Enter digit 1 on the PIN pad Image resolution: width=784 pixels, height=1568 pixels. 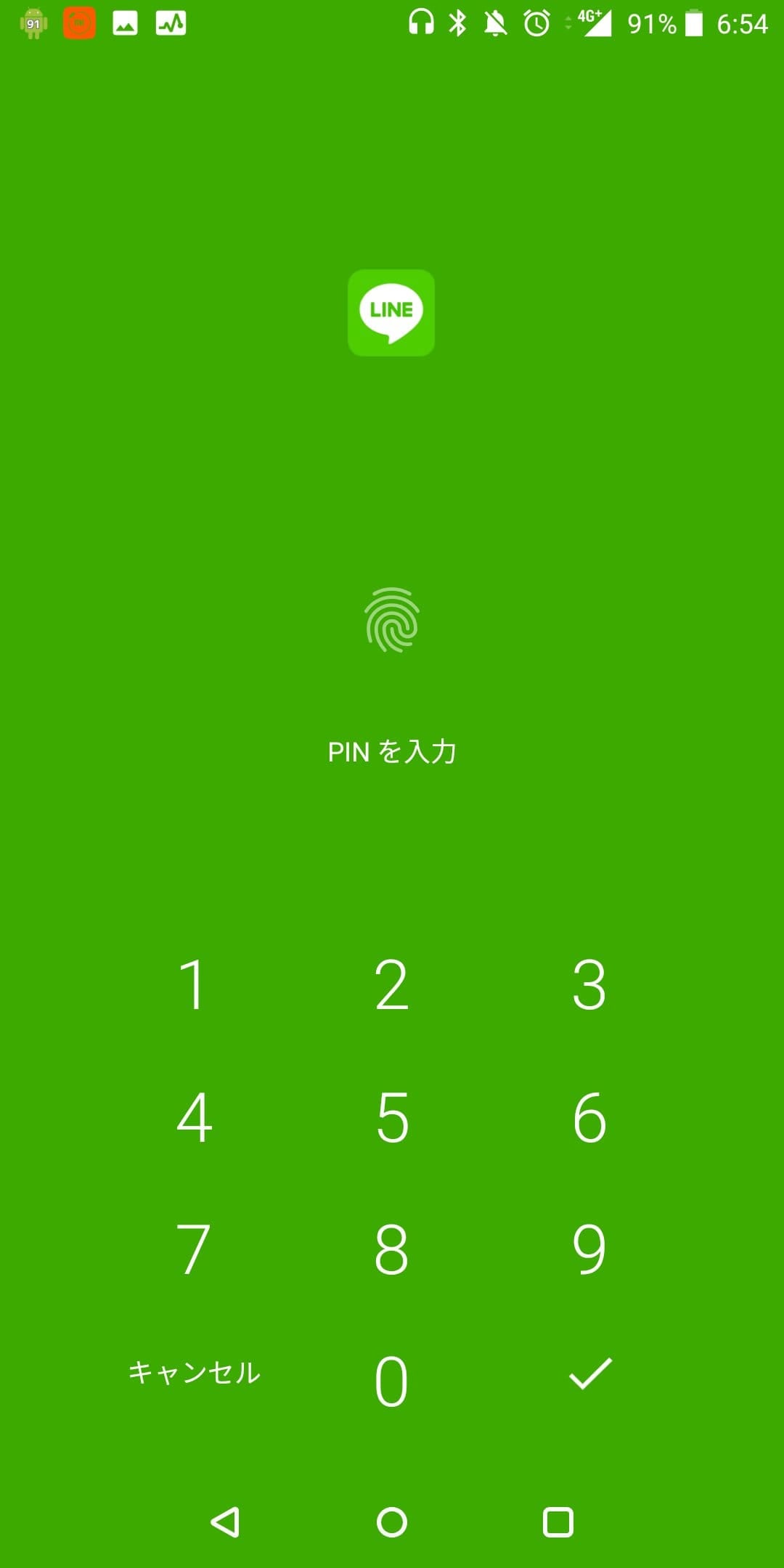[193, 984]
